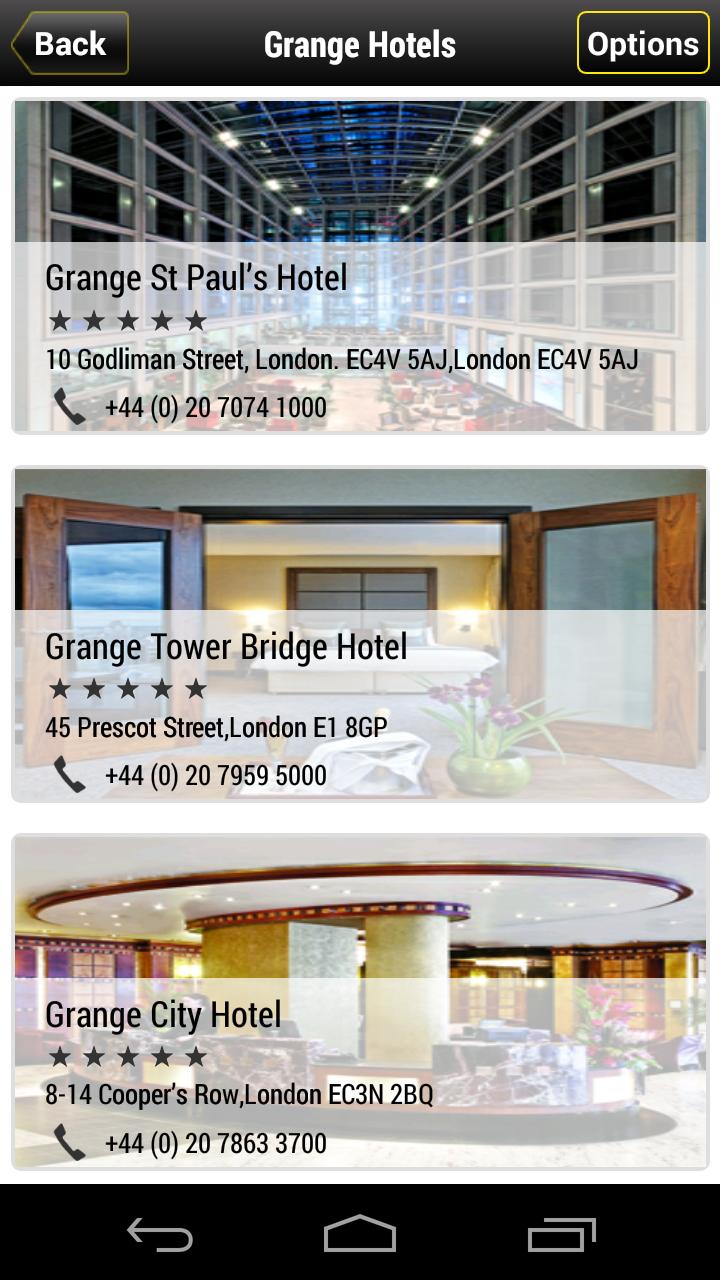
Task: Open the Grange Tower Bridge Hotel card
Action: point(360,560)
